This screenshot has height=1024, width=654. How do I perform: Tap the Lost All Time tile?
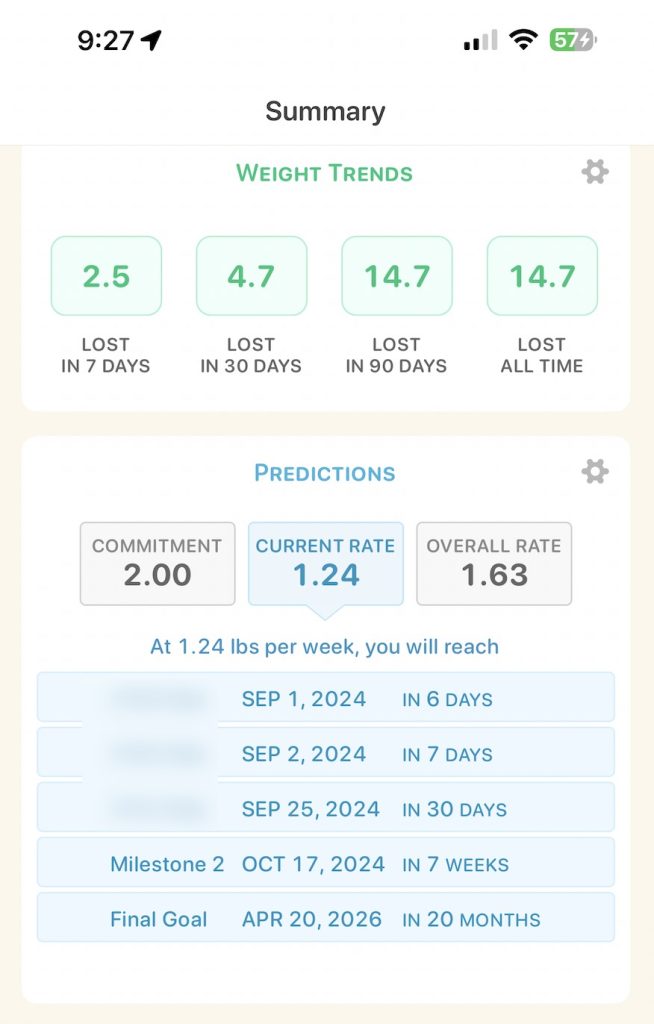coord(542,276)
